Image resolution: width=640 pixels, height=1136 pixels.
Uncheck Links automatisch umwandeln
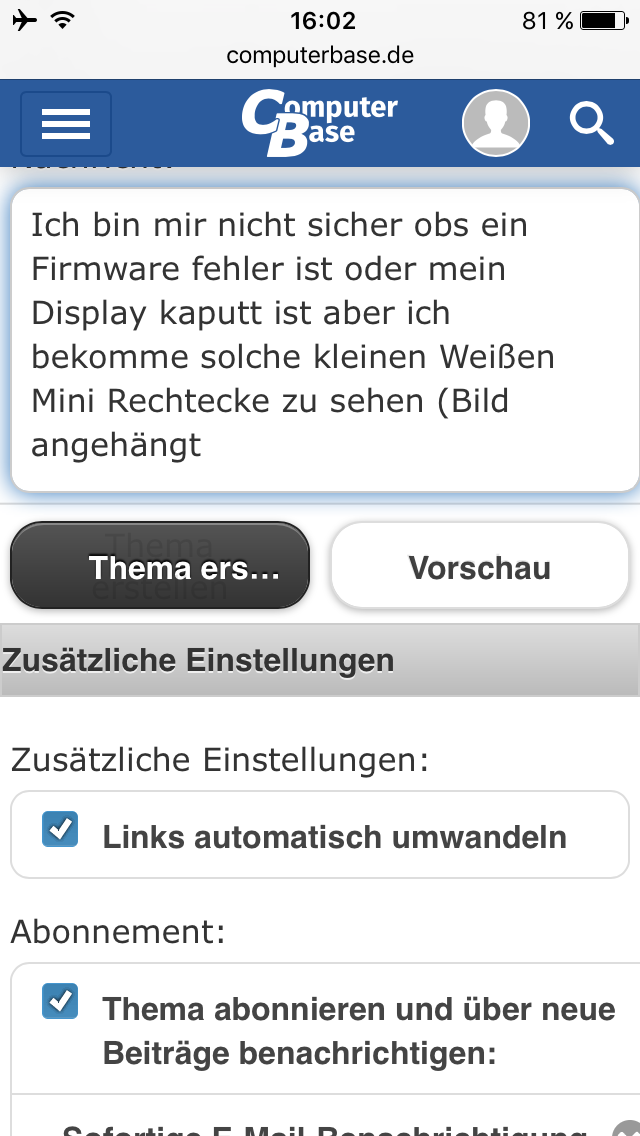(60, 828)
